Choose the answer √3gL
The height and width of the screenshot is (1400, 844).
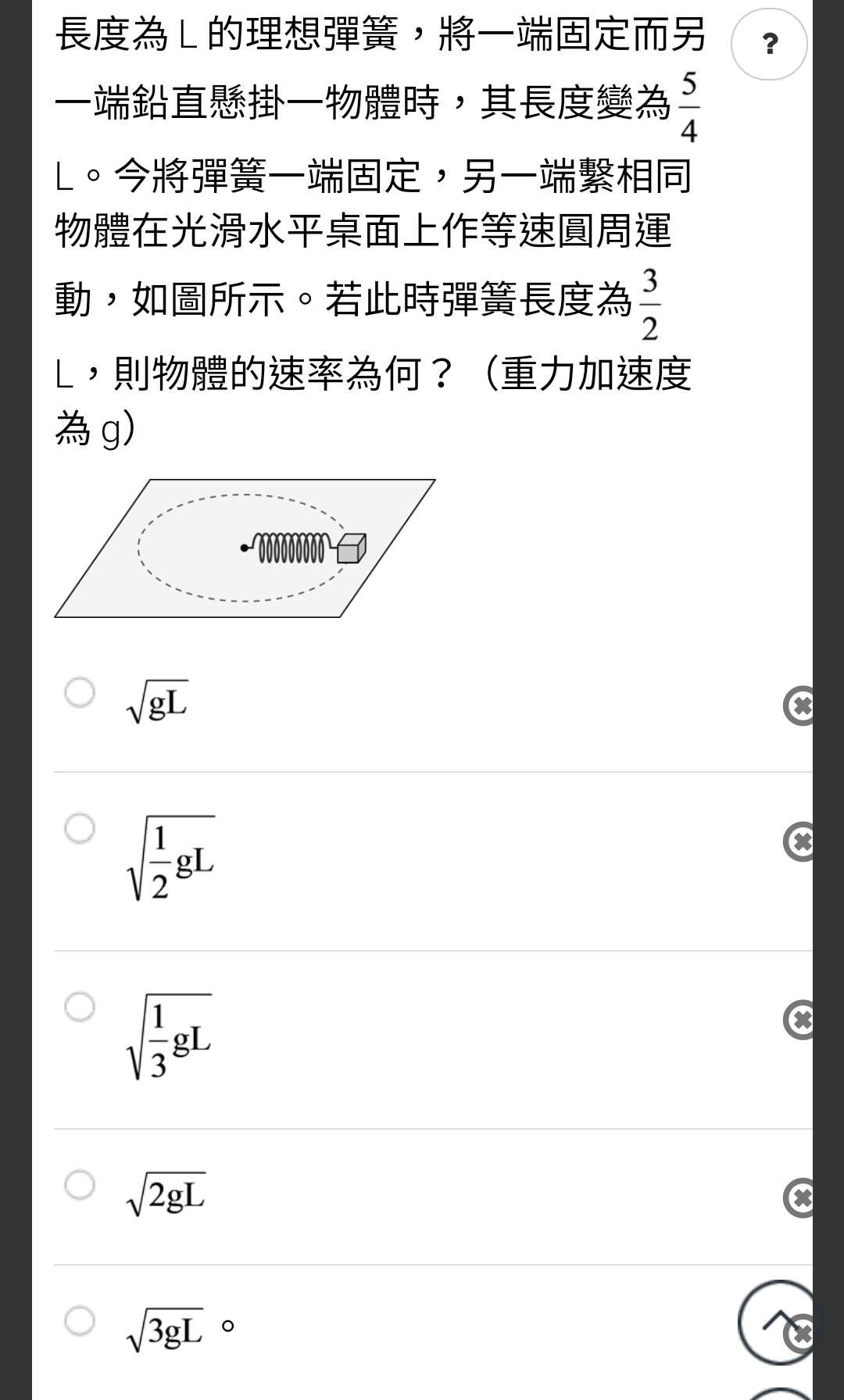click(x=80, y=1320)
